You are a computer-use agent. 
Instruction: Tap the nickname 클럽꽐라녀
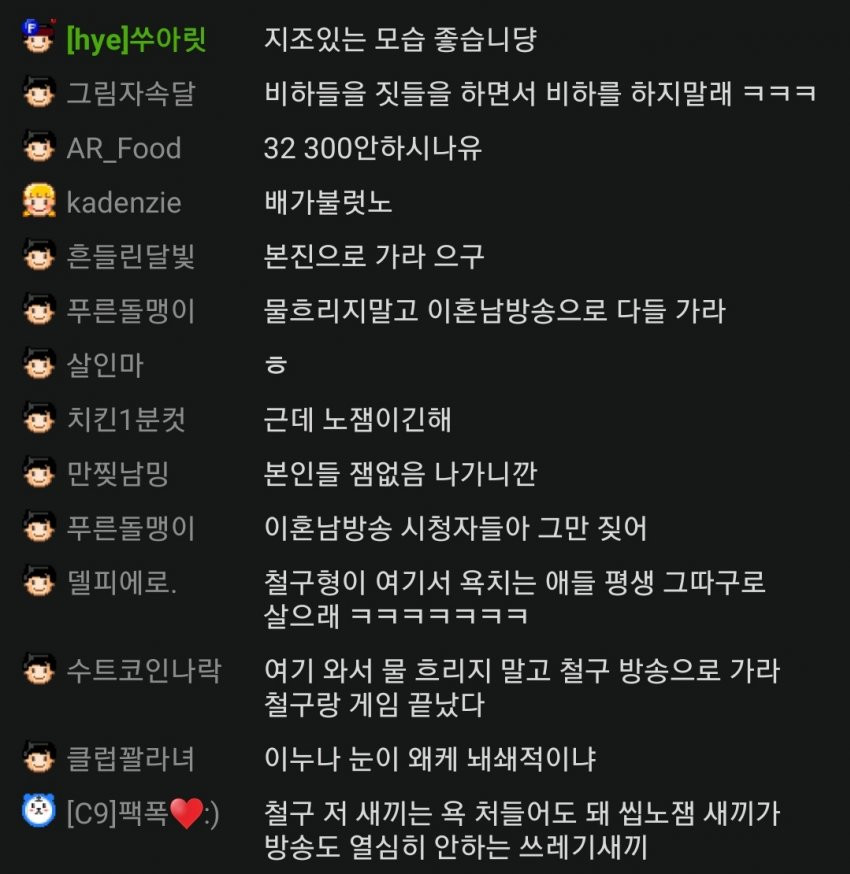[130, 758]
